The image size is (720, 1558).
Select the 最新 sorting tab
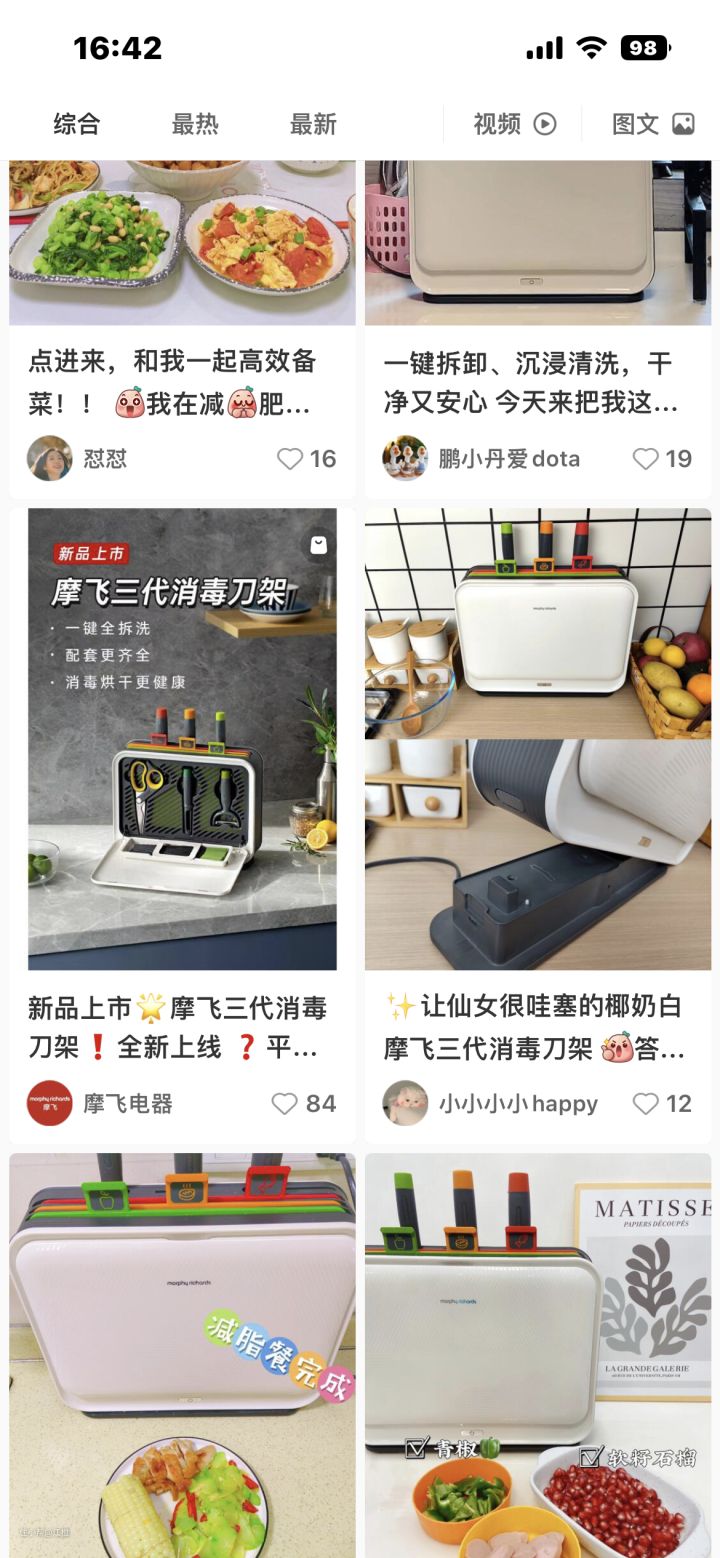(x=313, y=124)
